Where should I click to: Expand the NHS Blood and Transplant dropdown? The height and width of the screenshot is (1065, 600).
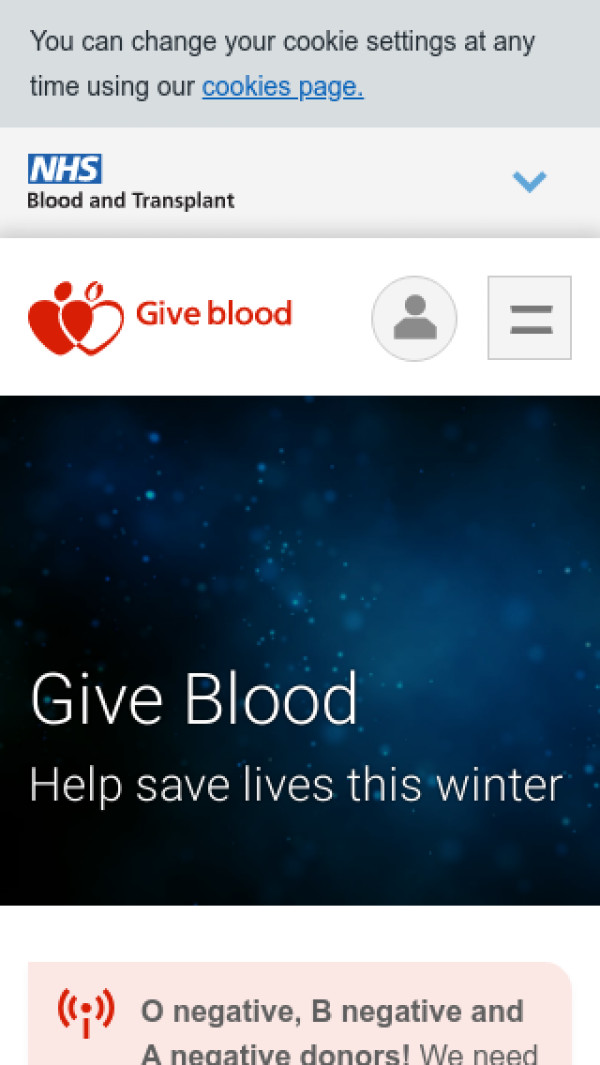click(529, 181)
